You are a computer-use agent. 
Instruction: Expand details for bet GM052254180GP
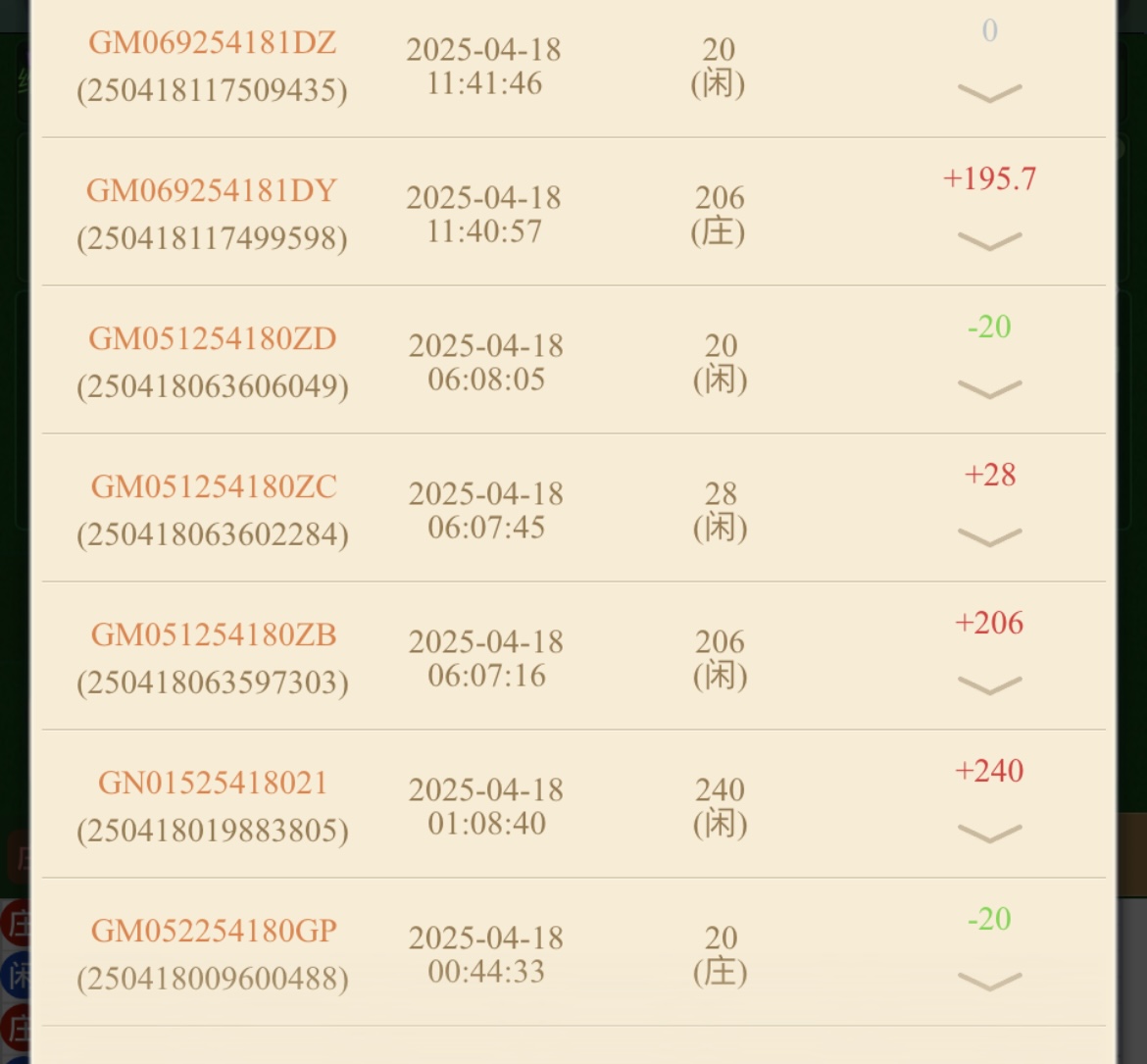tap(989, 981)
